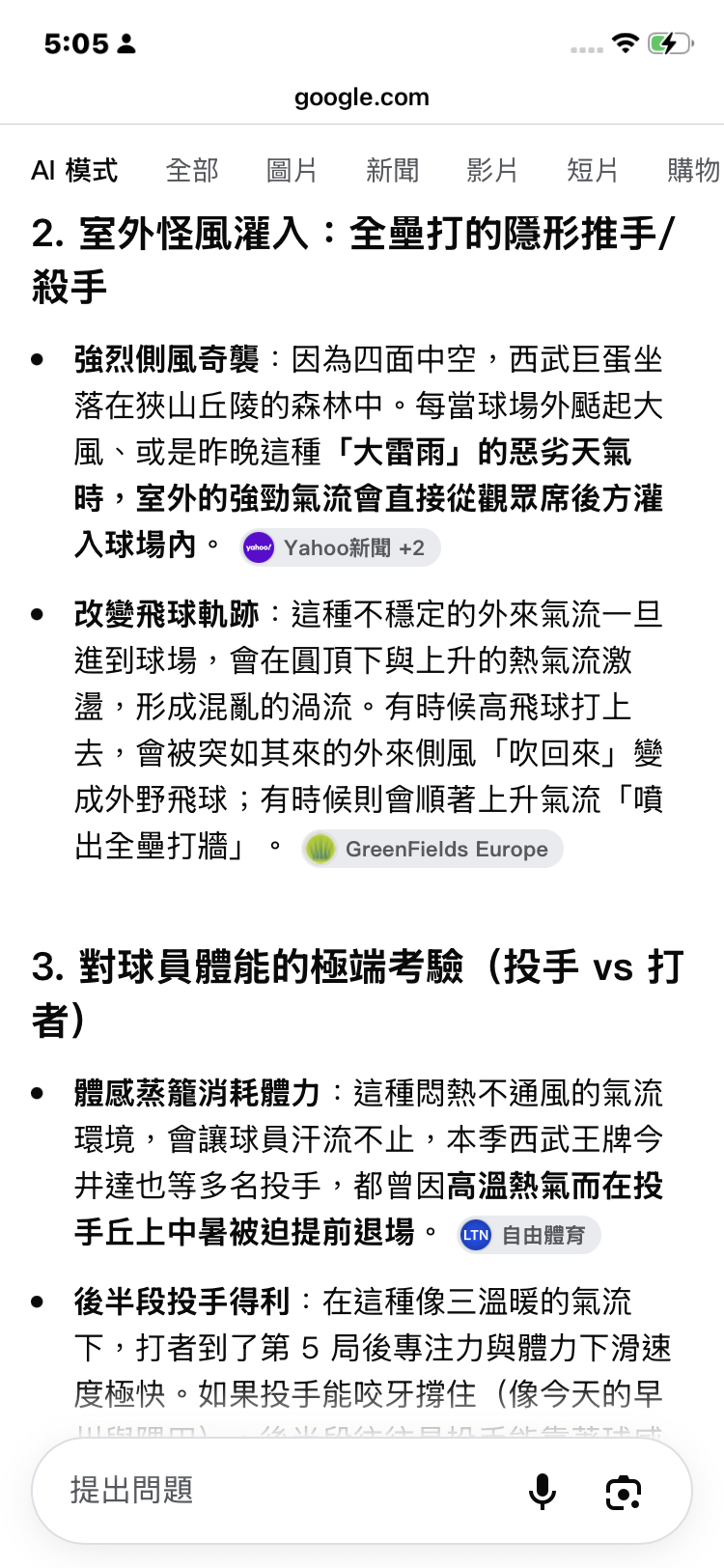Screen dimensions: 724x1568
Task: Switch to the AI 模式 tab
Action: click(x=74, y=171)
